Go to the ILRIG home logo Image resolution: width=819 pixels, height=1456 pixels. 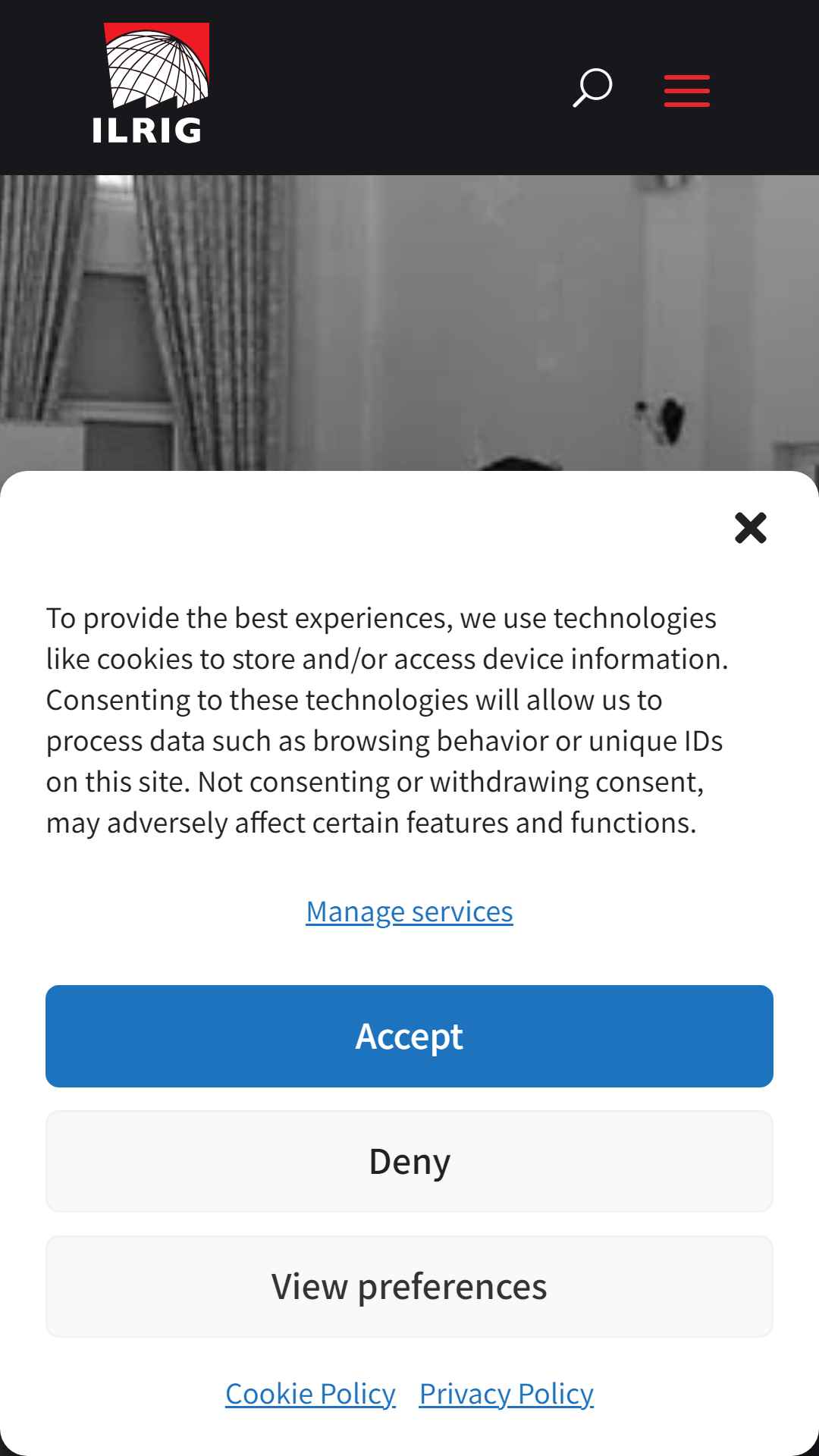pyautogui.click(x=150, y=83)
